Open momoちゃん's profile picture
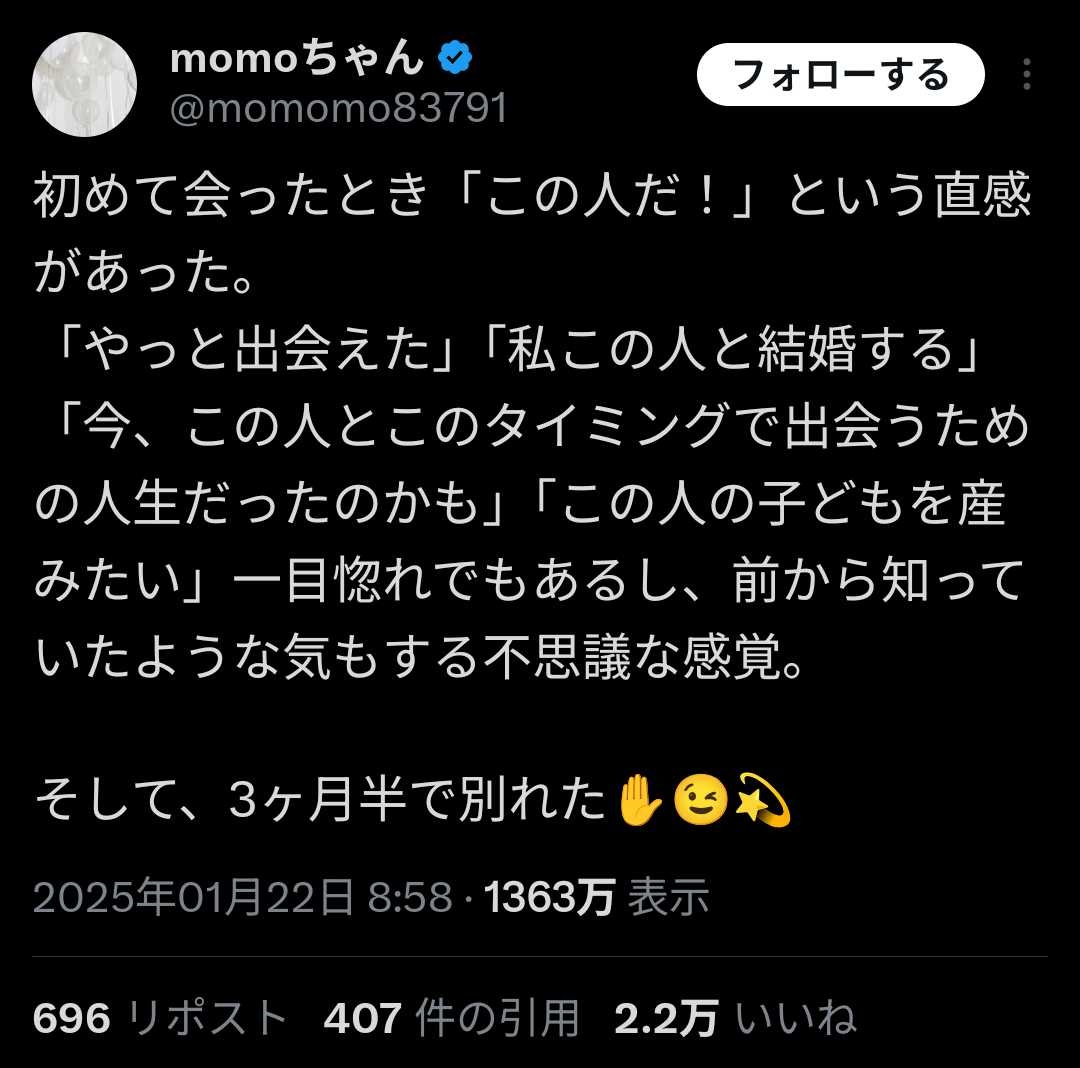 coord(84,84)
